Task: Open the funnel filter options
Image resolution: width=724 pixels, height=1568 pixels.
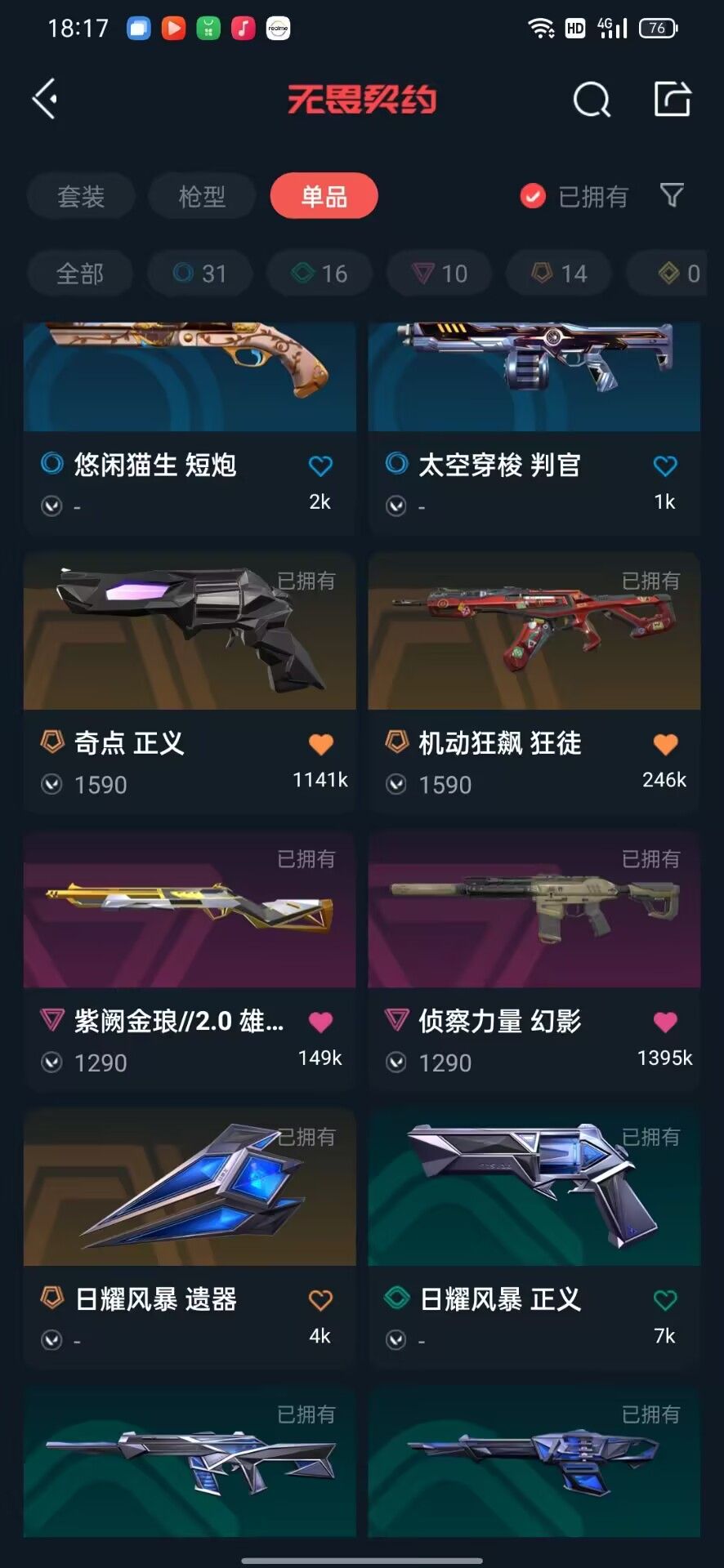Action: [672, 195]
